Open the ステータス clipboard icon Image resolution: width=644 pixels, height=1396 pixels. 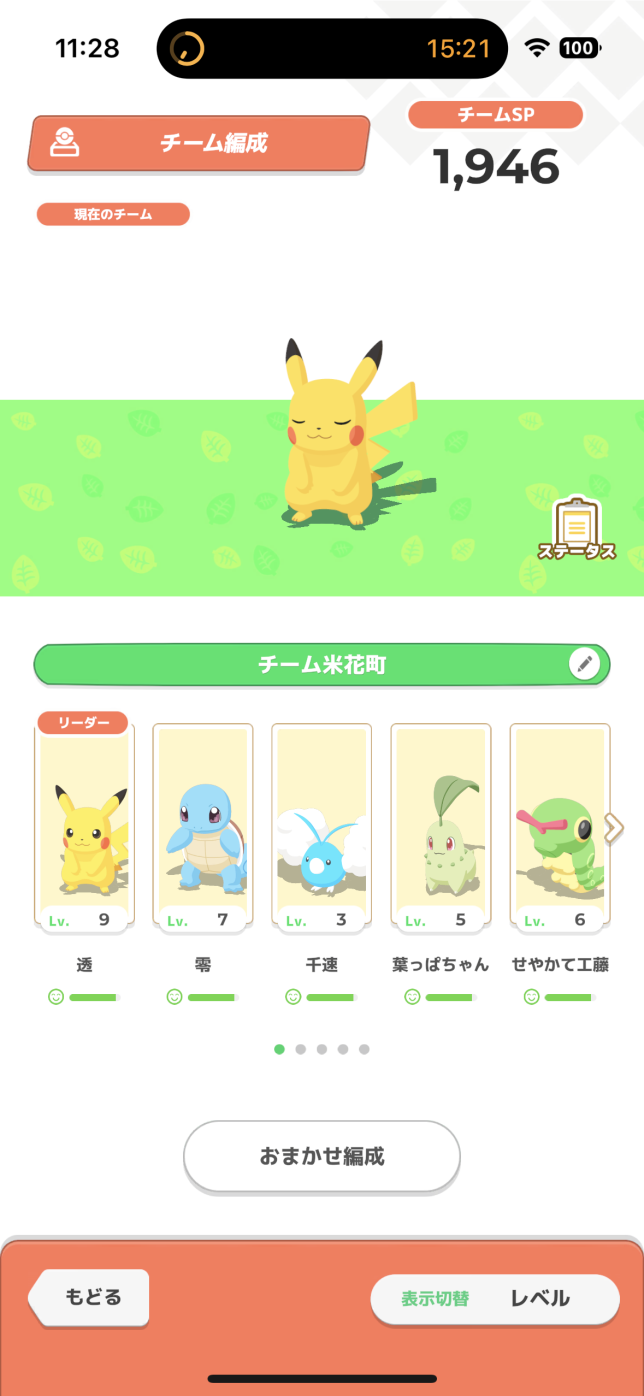tap(576, 526)
